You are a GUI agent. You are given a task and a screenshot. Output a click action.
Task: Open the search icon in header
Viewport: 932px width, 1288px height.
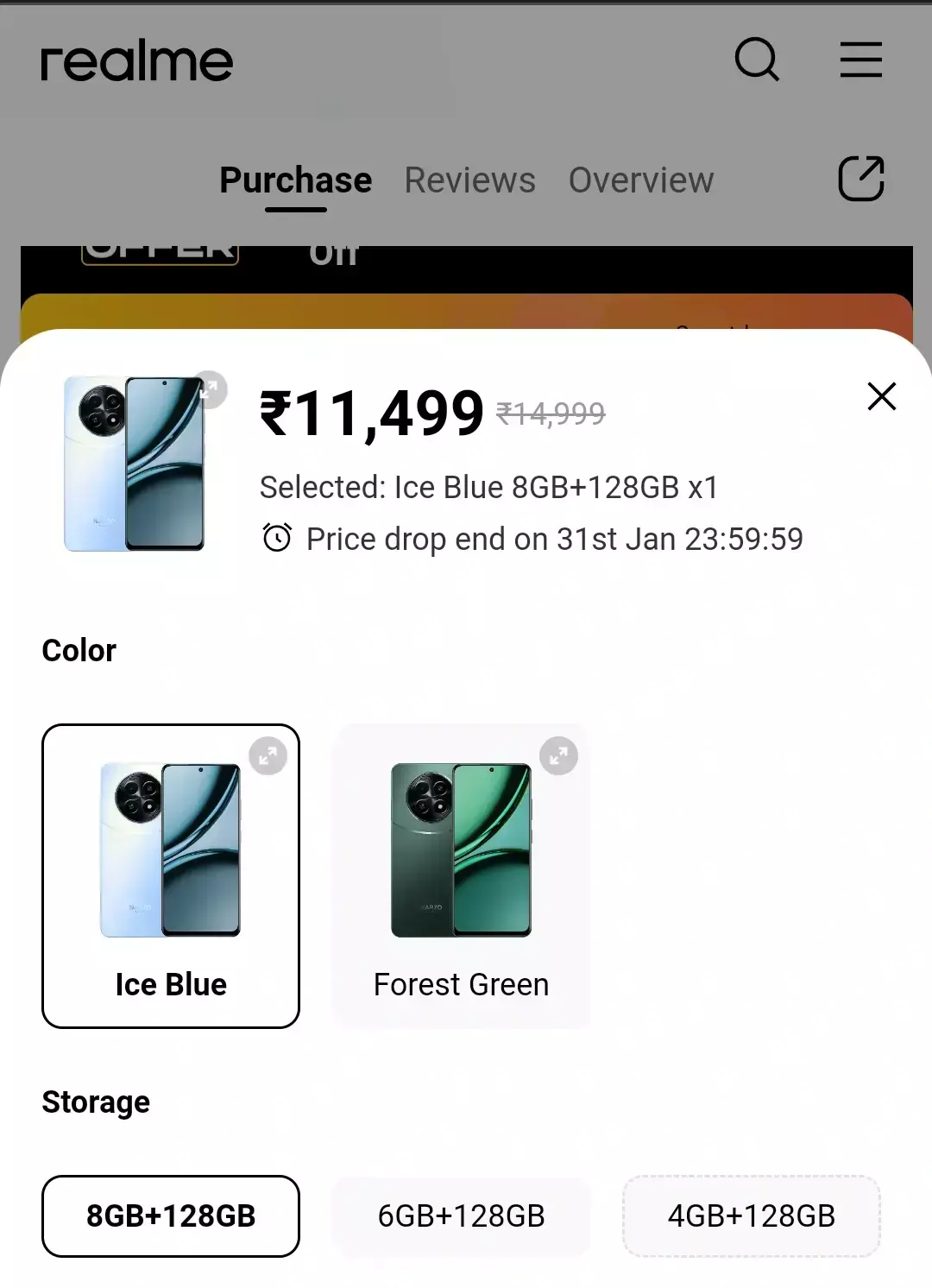757,60
